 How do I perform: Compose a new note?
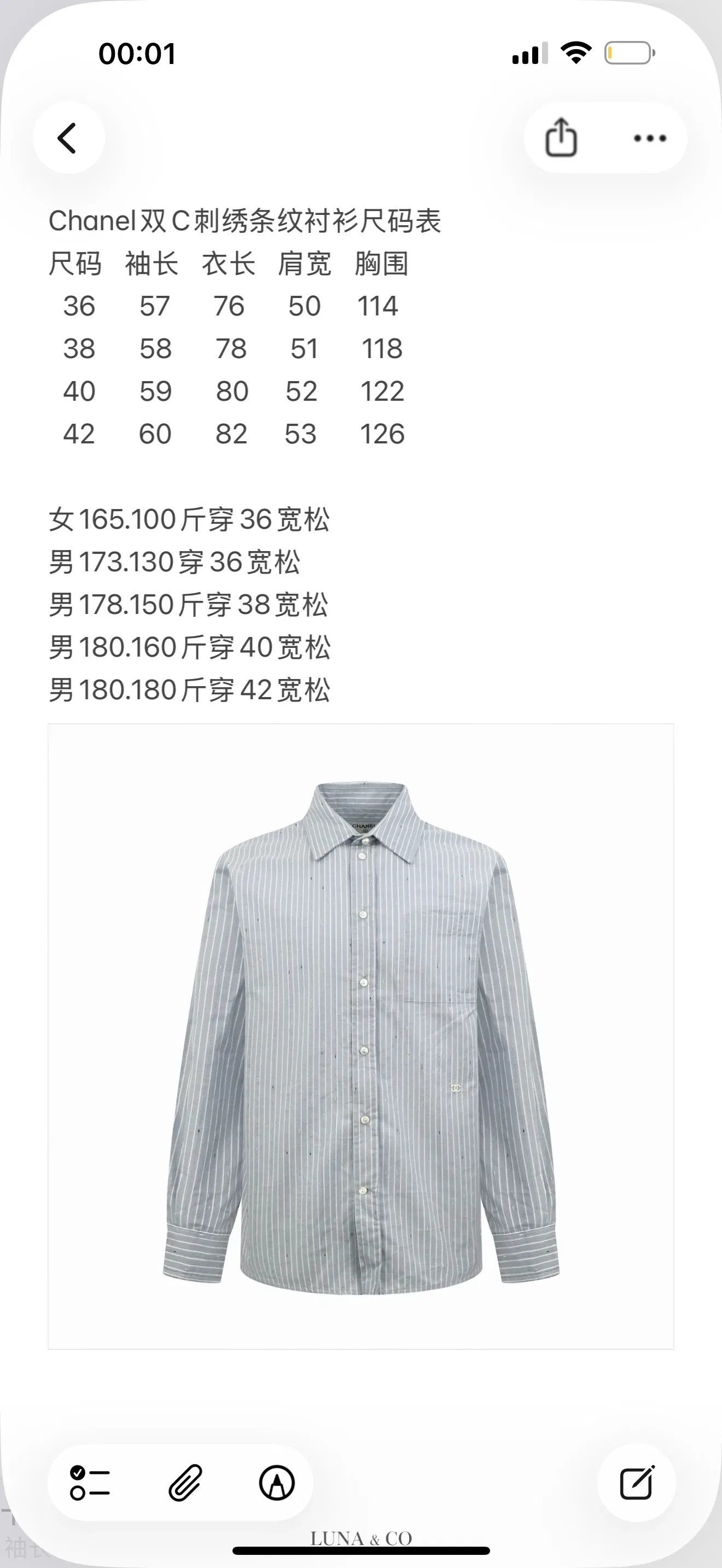tap(636, 1482)
